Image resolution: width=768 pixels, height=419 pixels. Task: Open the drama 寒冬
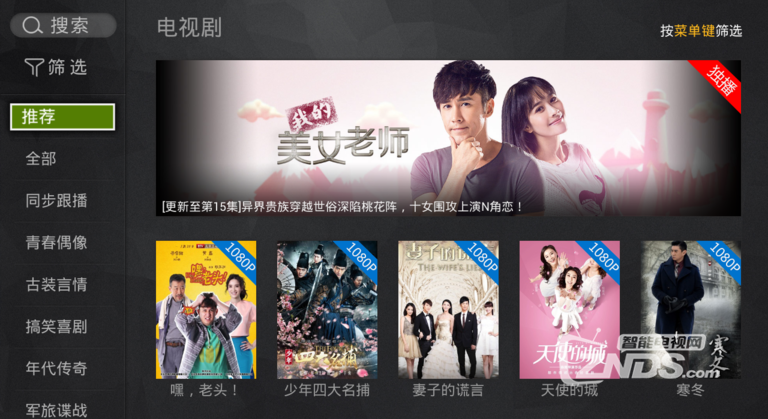click(x=690, y=310)
